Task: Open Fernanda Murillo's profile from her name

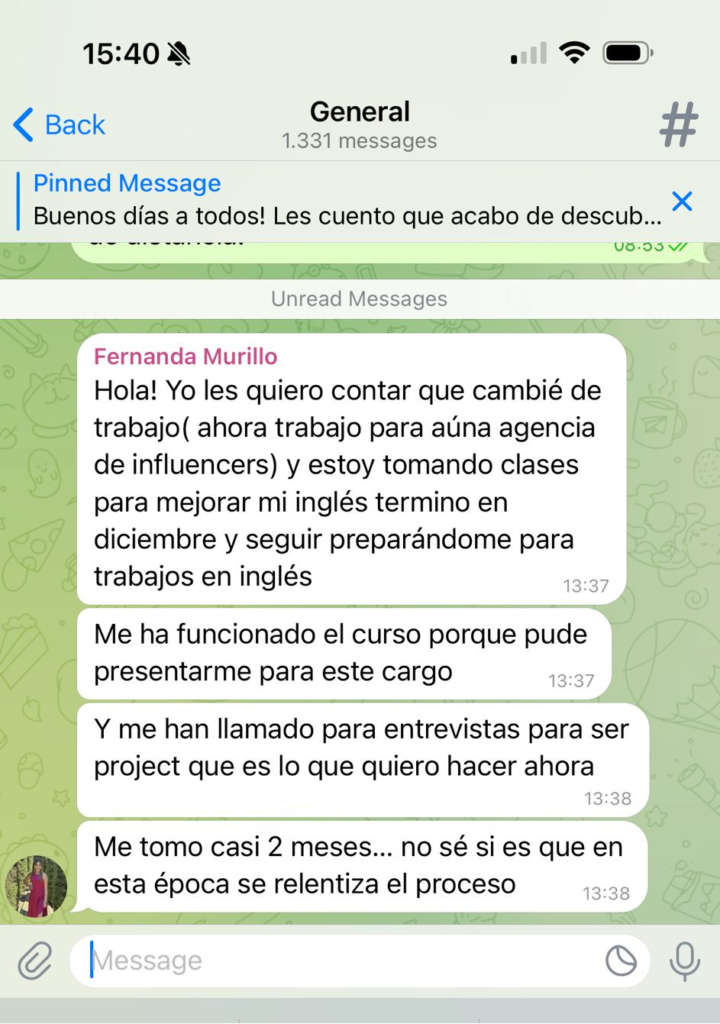Action: tap(186, 357)
